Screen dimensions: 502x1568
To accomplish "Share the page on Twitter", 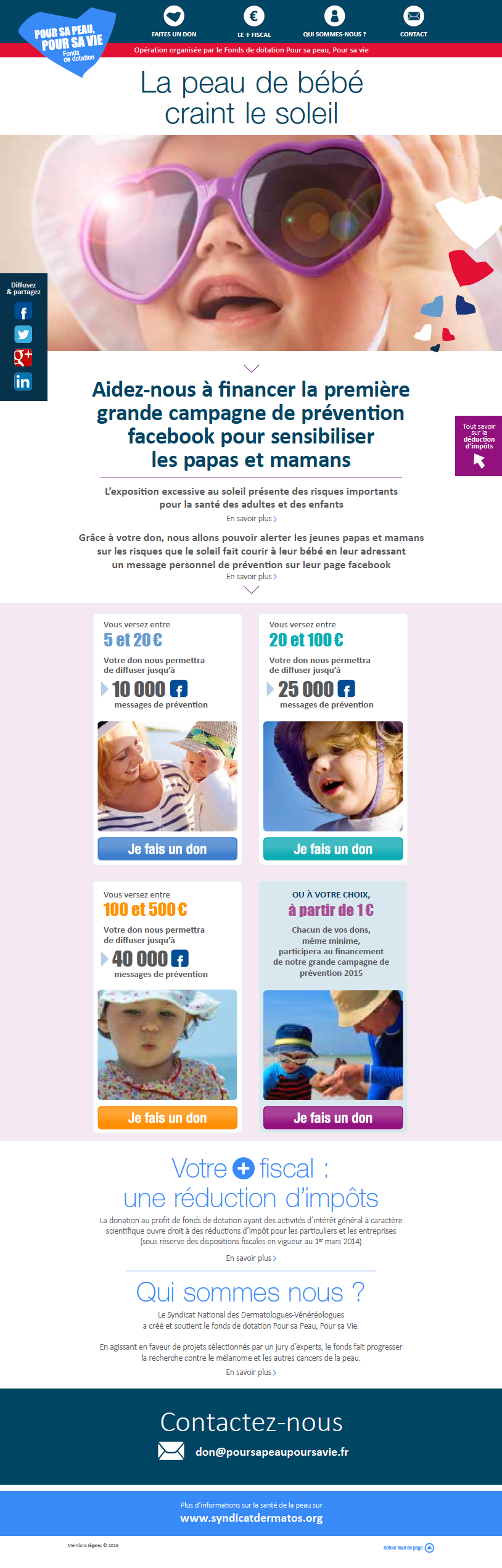I will 23,334.
